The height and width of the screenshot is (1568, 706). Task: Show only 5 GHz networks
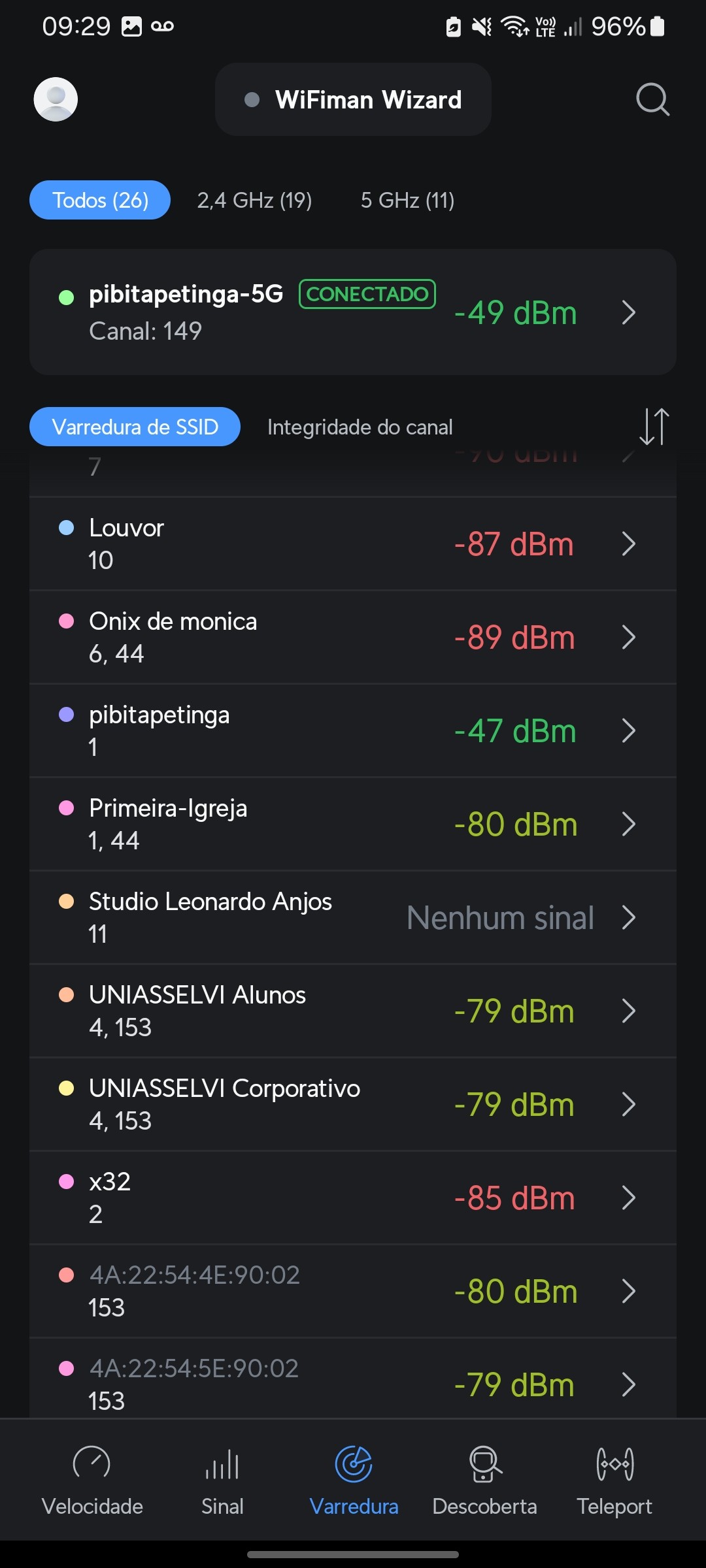407,200
